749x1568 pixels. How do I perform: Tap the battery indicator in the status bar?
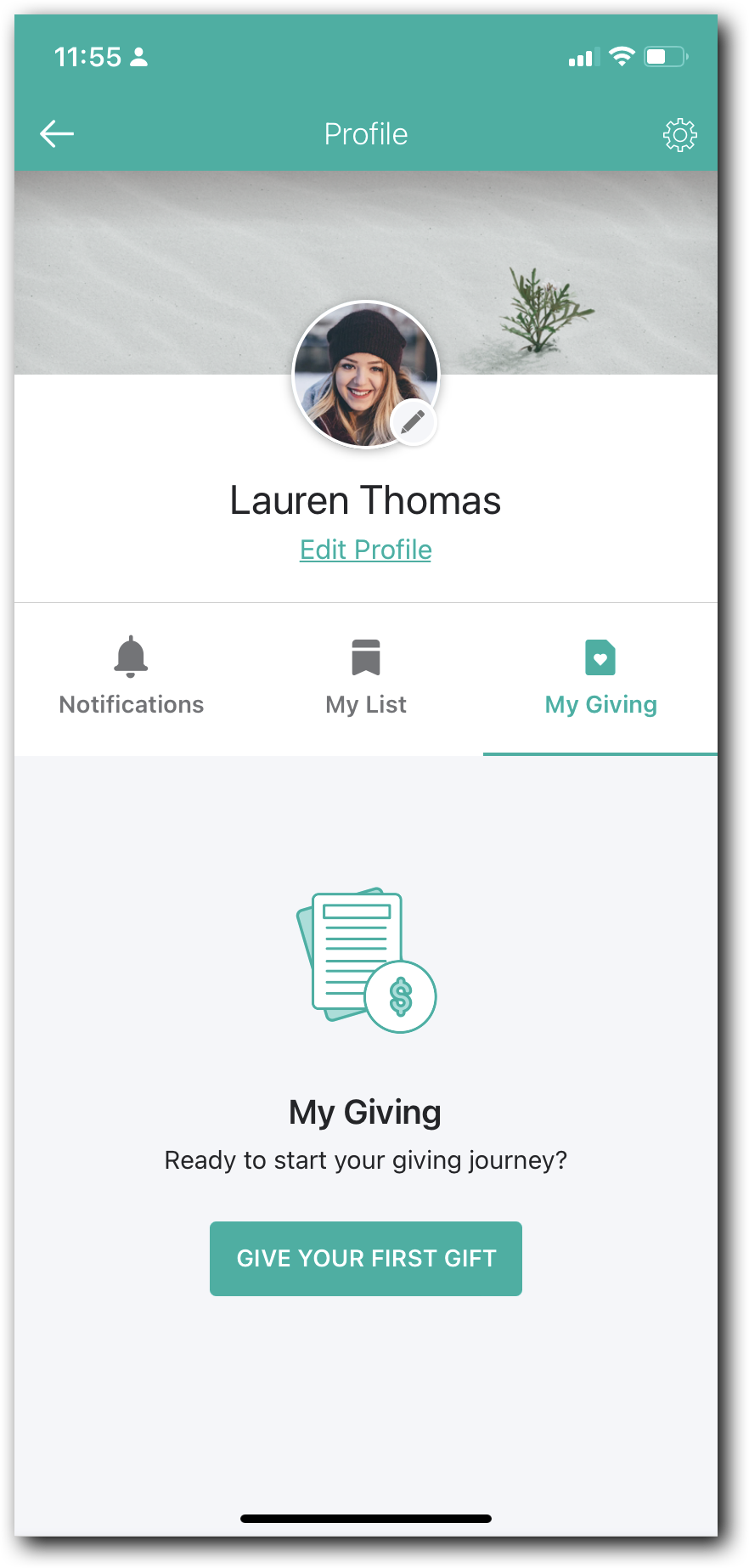(x=665, y=56)
